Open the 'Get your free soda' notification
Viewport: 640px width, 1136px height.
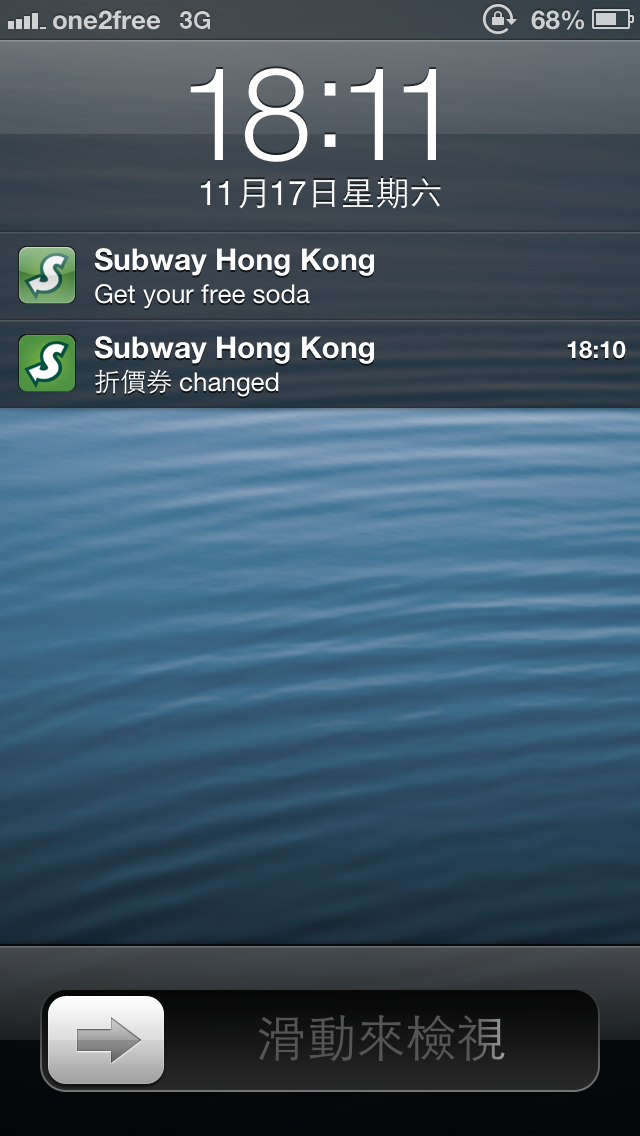pyautogui.click(x=320, y=277)
